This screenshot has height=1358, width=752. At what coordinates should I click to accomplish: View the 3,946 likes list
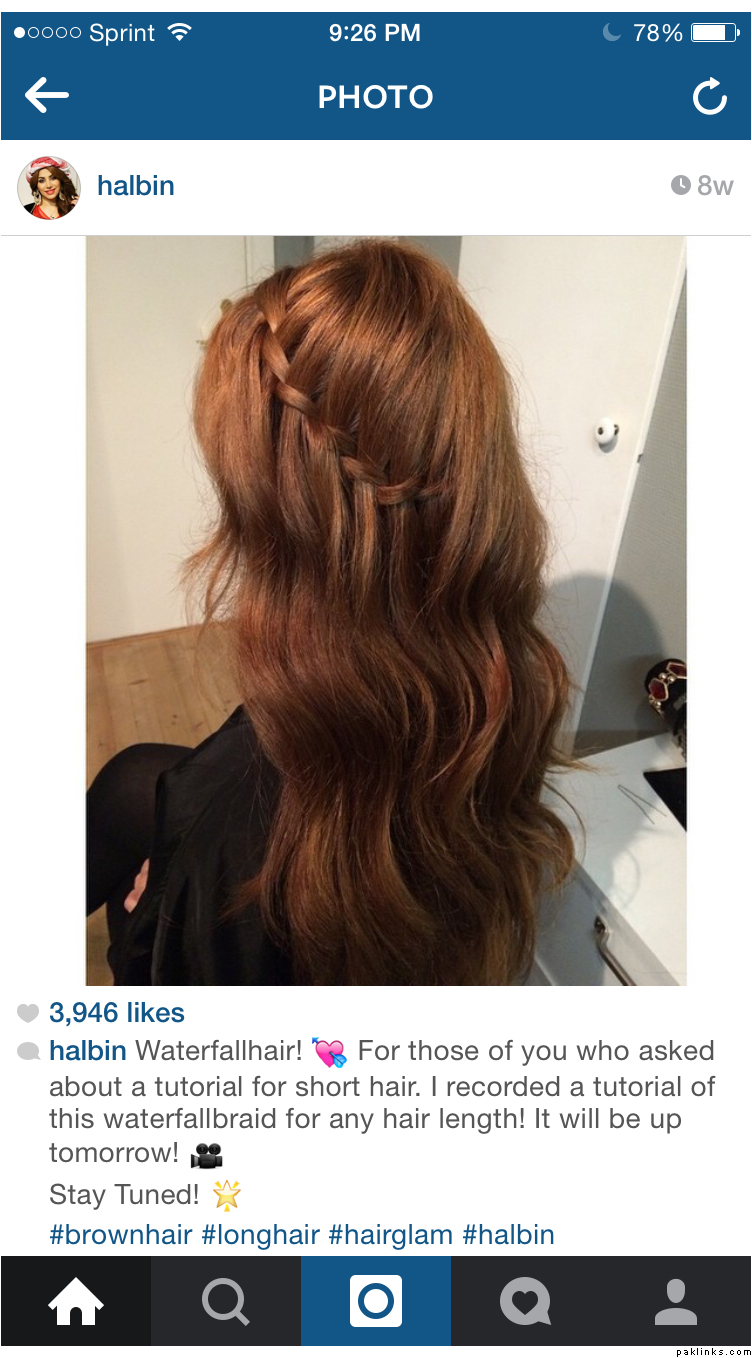point(116,1013)
